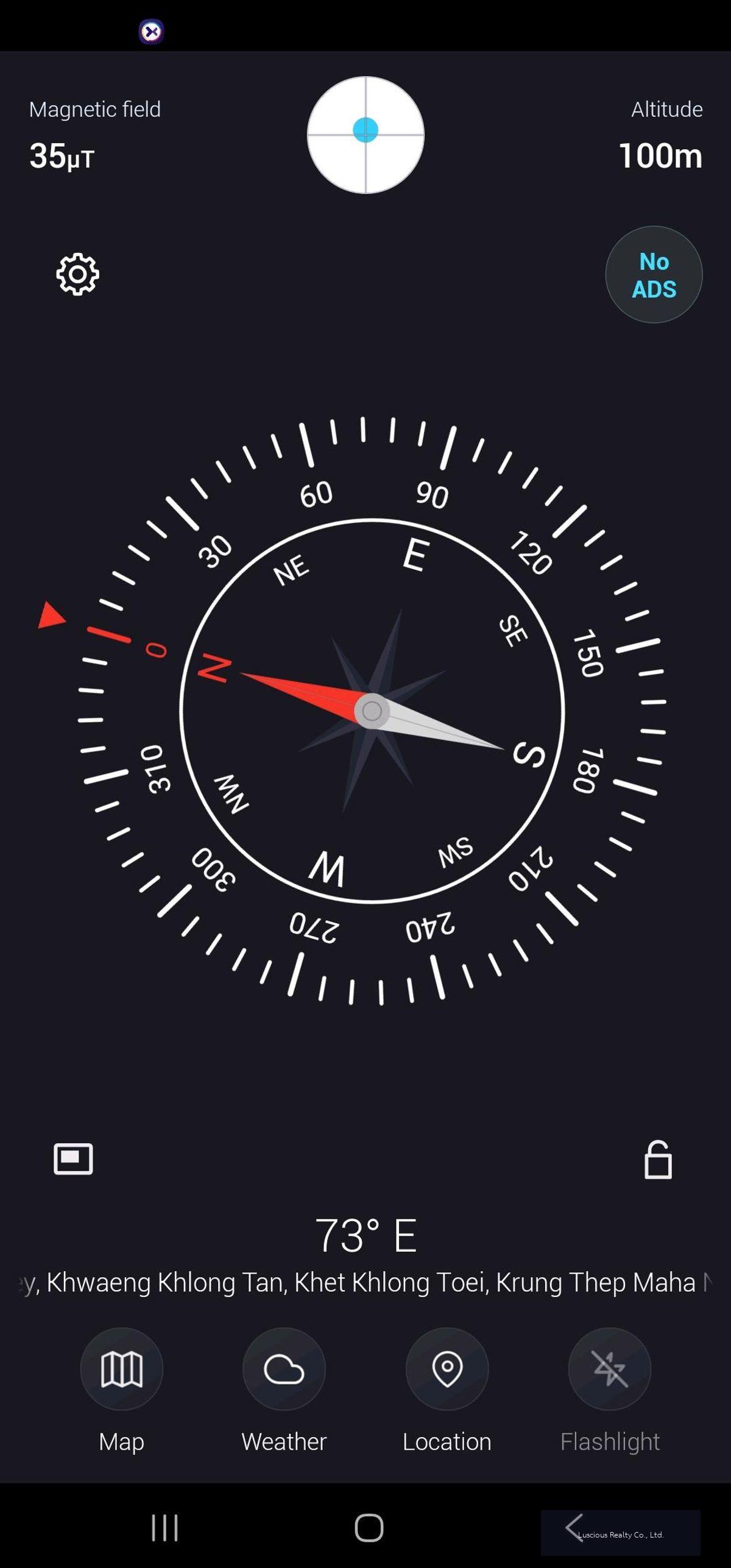Open the settings gear

click(x=77, y=274)
